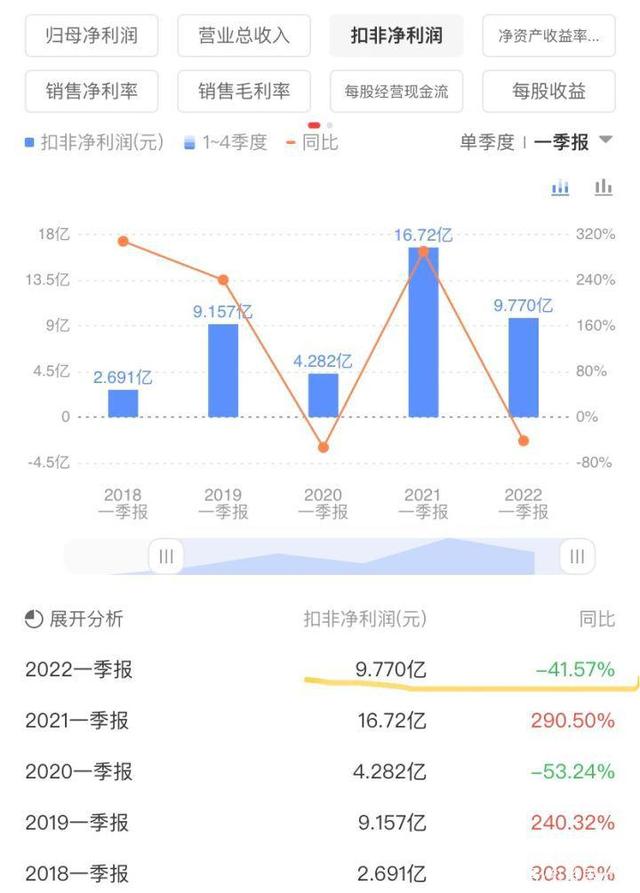Show the 净资产收益率 metric
This screenshot has height=893, width=640.
pyautogui.click(x=549, y=37)
